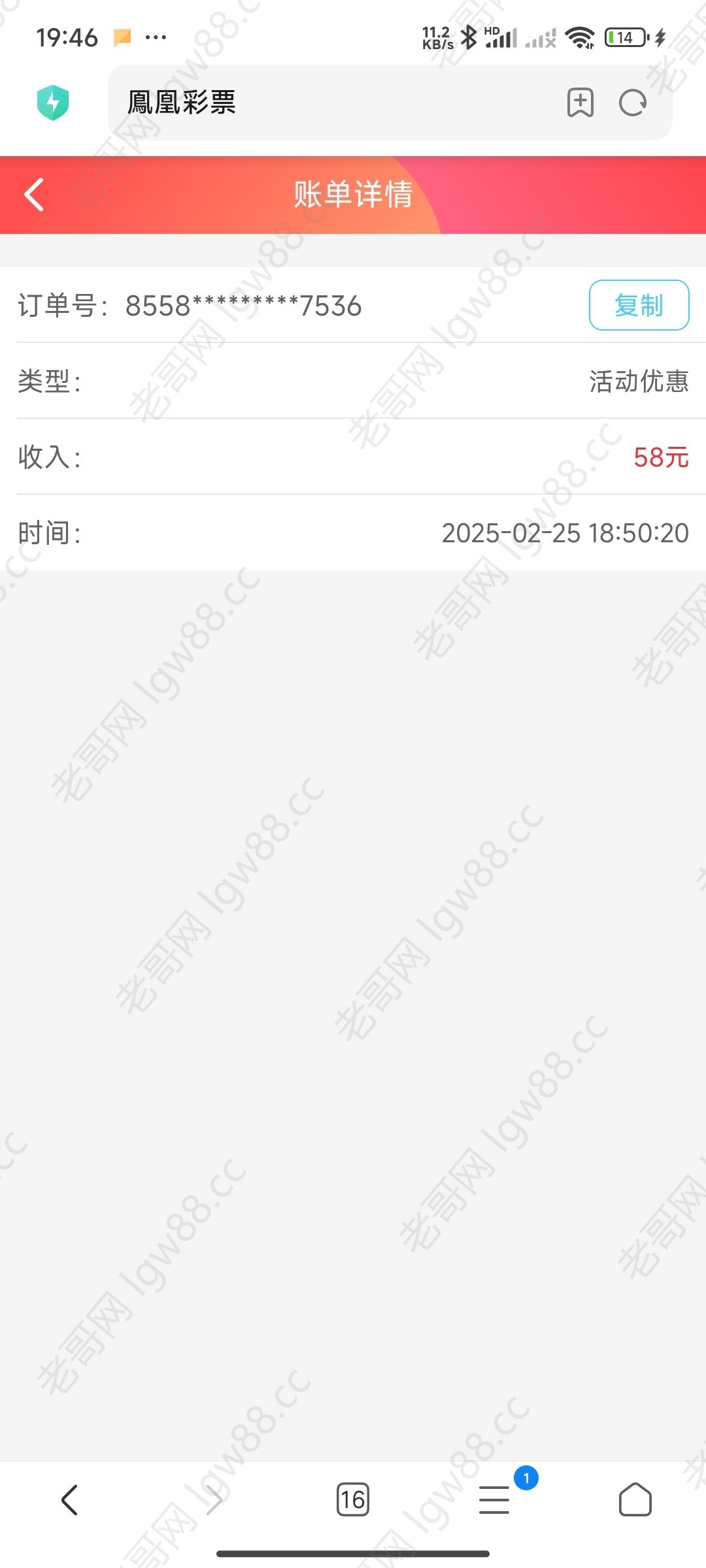The height and width of the screenshot is (1568, 706).
Task: Tap 复制 to copy the order number
Action: click(x=639, y=305)
